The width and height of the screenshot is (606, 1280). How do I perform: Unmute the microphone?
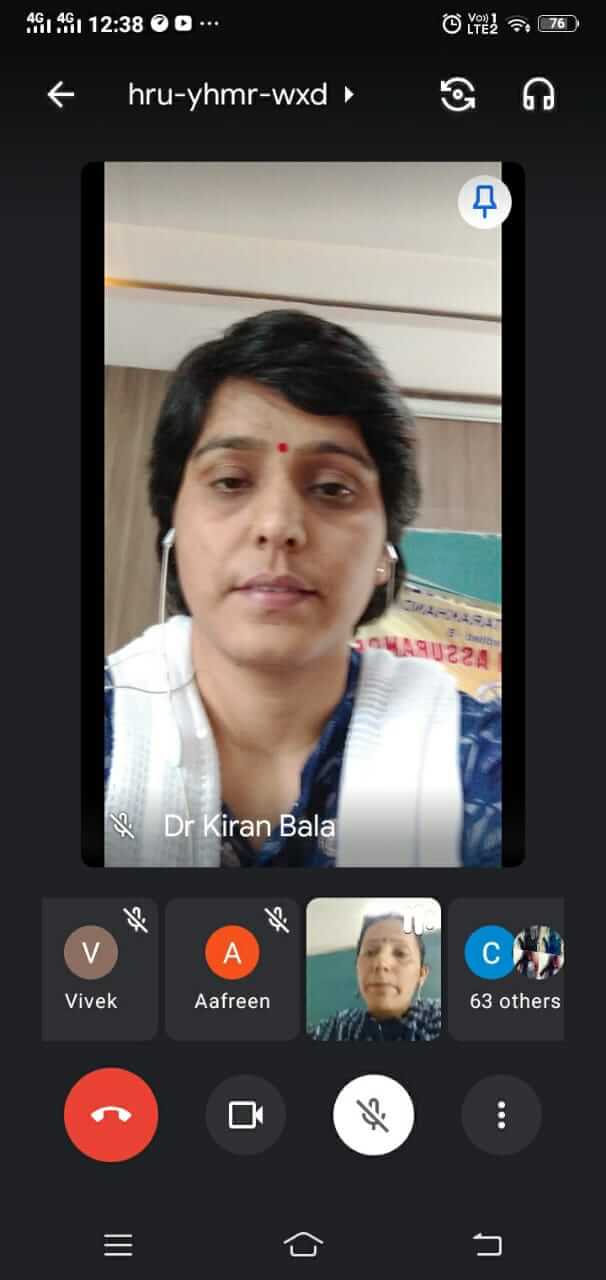tap(373, 1114)
